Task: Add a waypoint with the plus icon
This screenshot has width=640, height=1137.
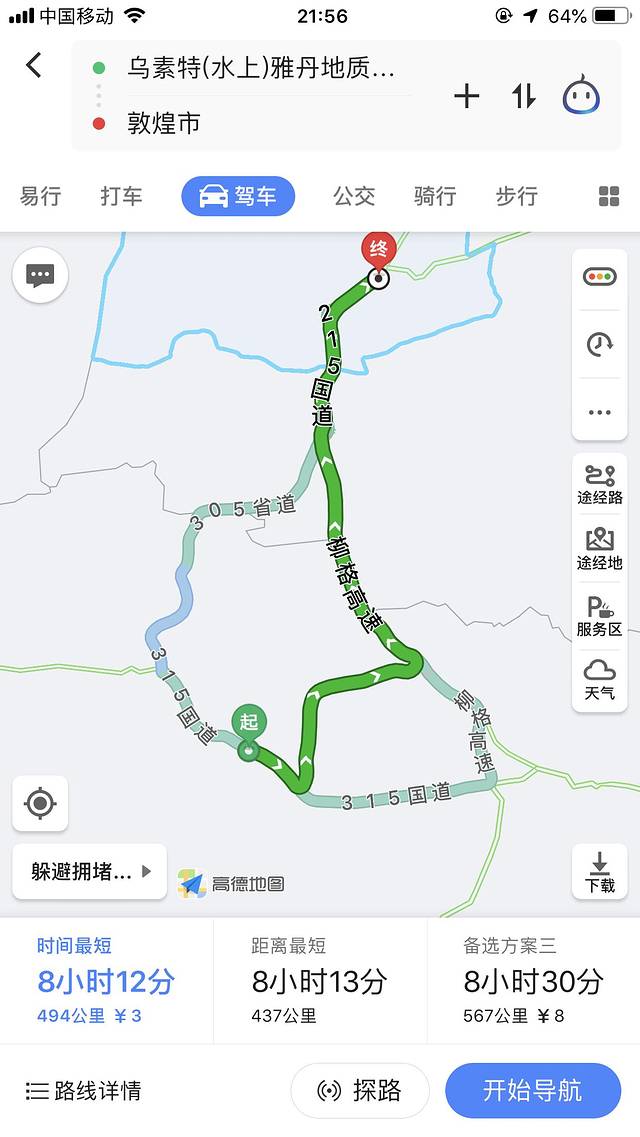Action: pyautogui.click(x=467, y=96)
